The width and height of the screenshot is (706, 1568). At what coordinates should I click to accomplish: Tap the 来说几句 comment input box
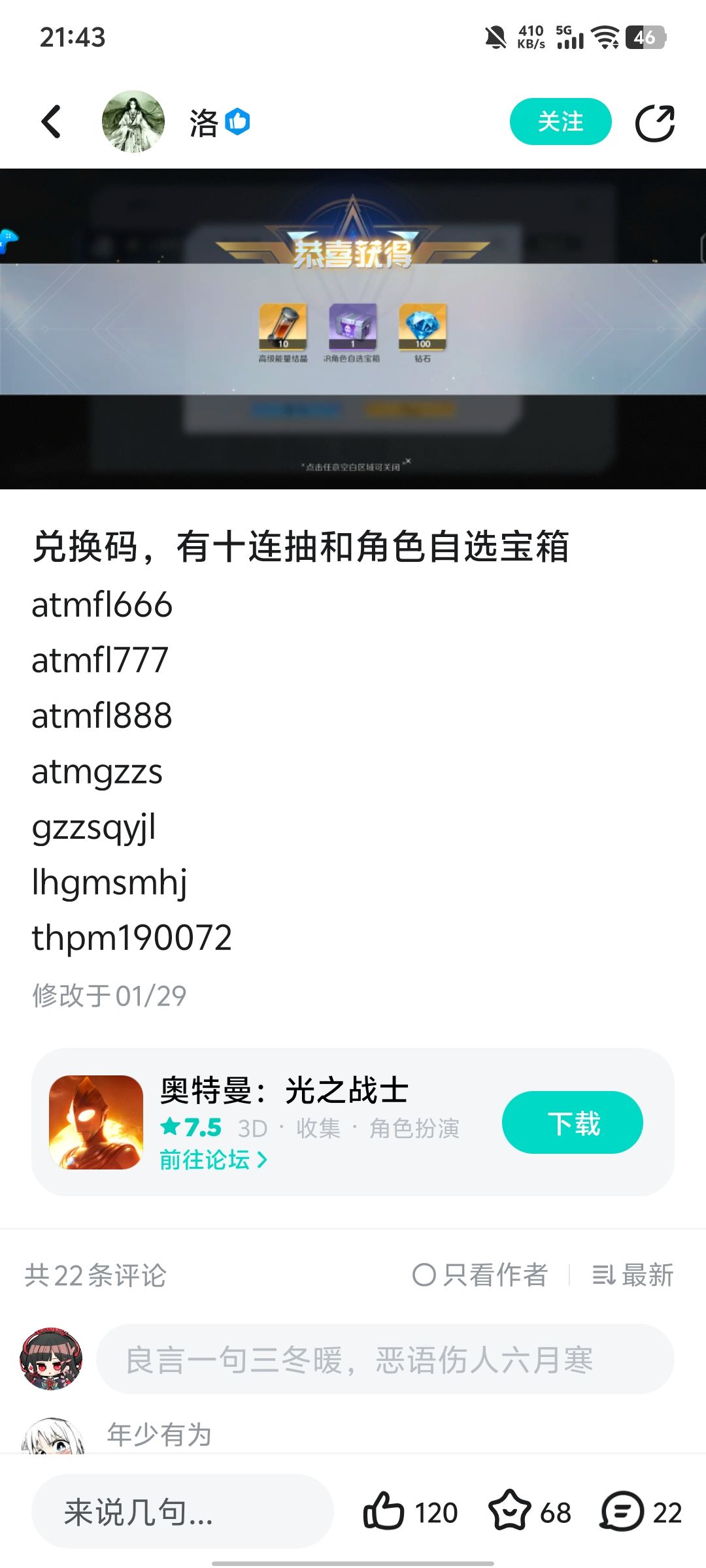point(183,1512)
